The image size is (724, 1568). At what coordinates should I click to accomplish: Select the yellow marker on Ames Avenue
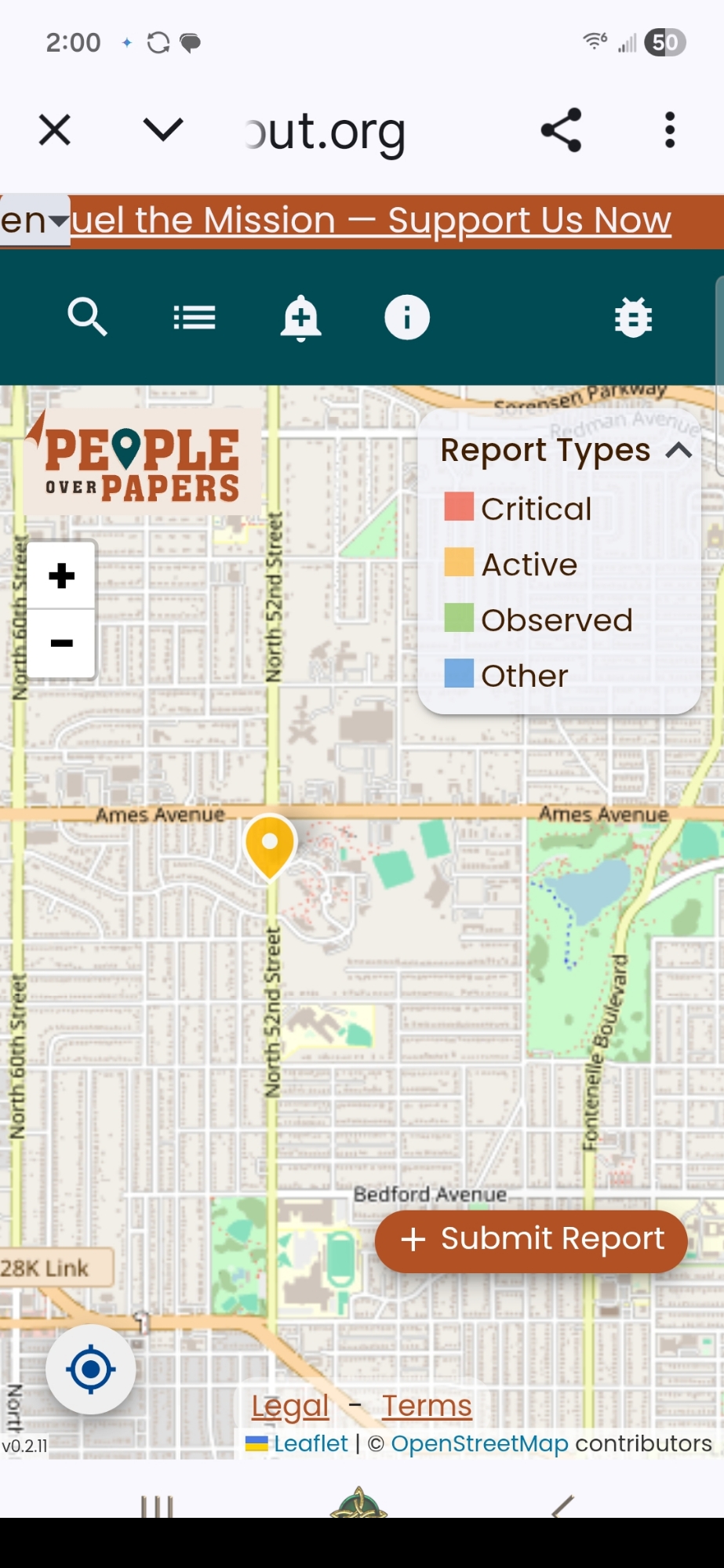coord(270,844)
